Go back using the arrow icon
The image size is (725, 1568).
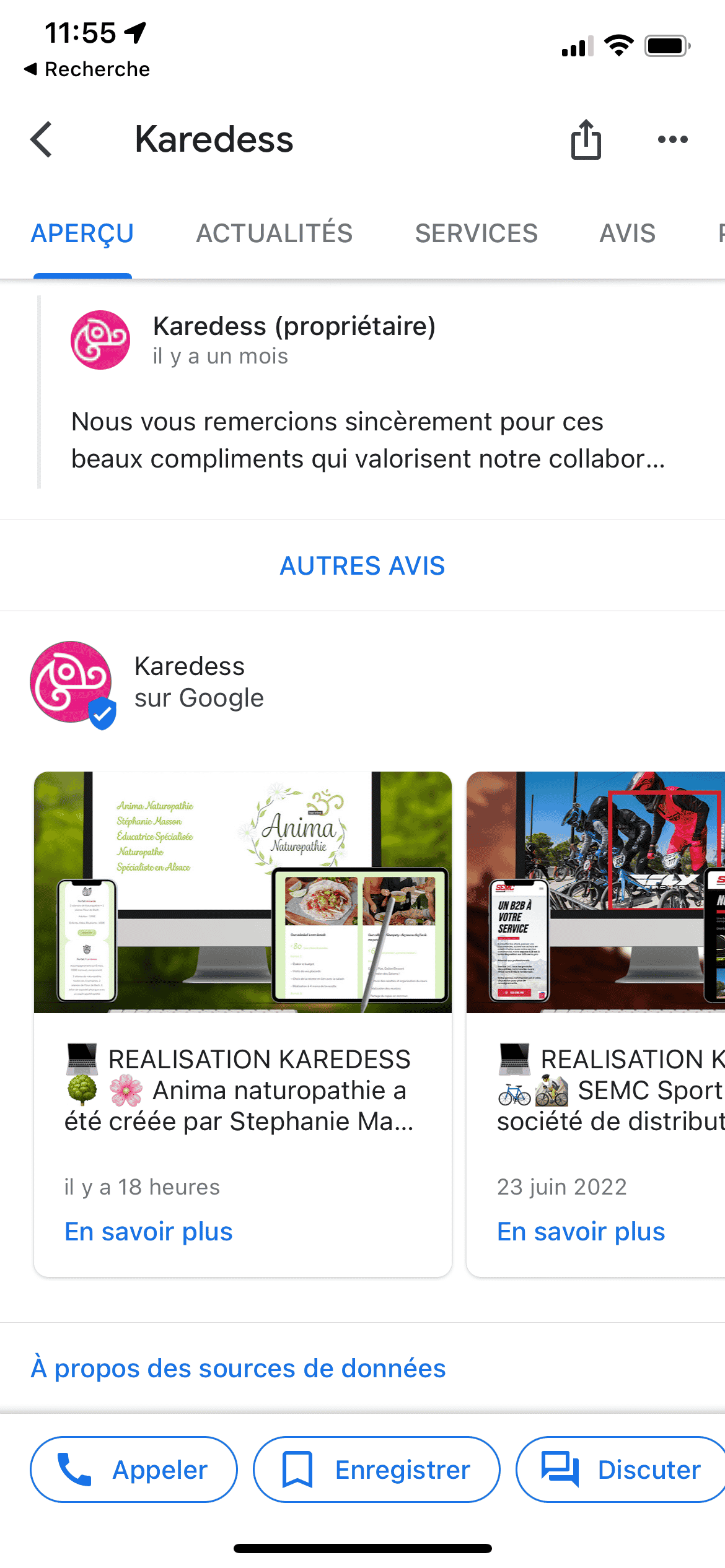coord(42,139)
